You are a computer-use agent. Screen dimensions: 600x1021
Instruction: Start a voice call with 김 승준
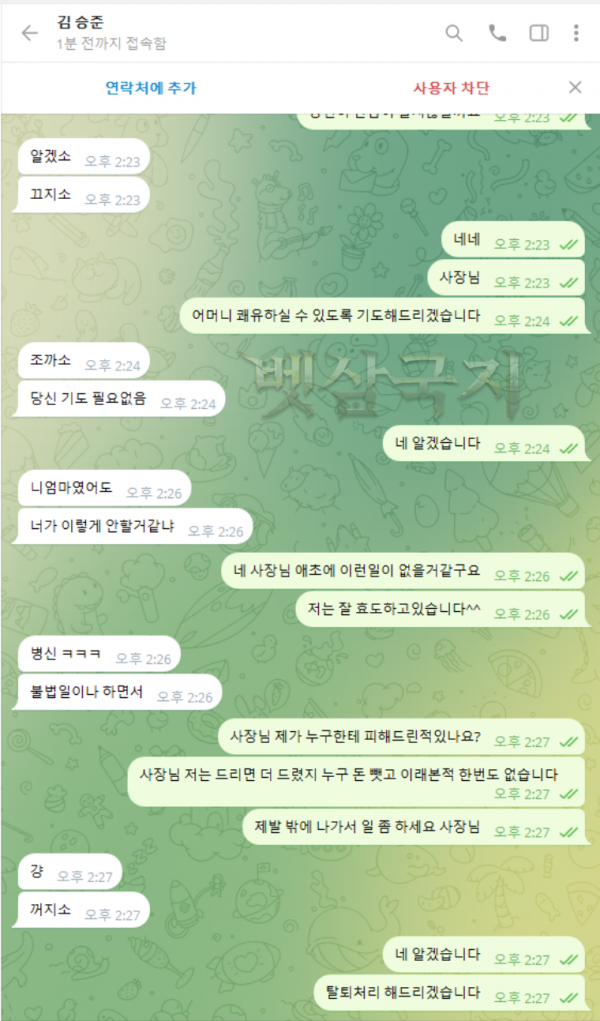(x=497, y=33)
